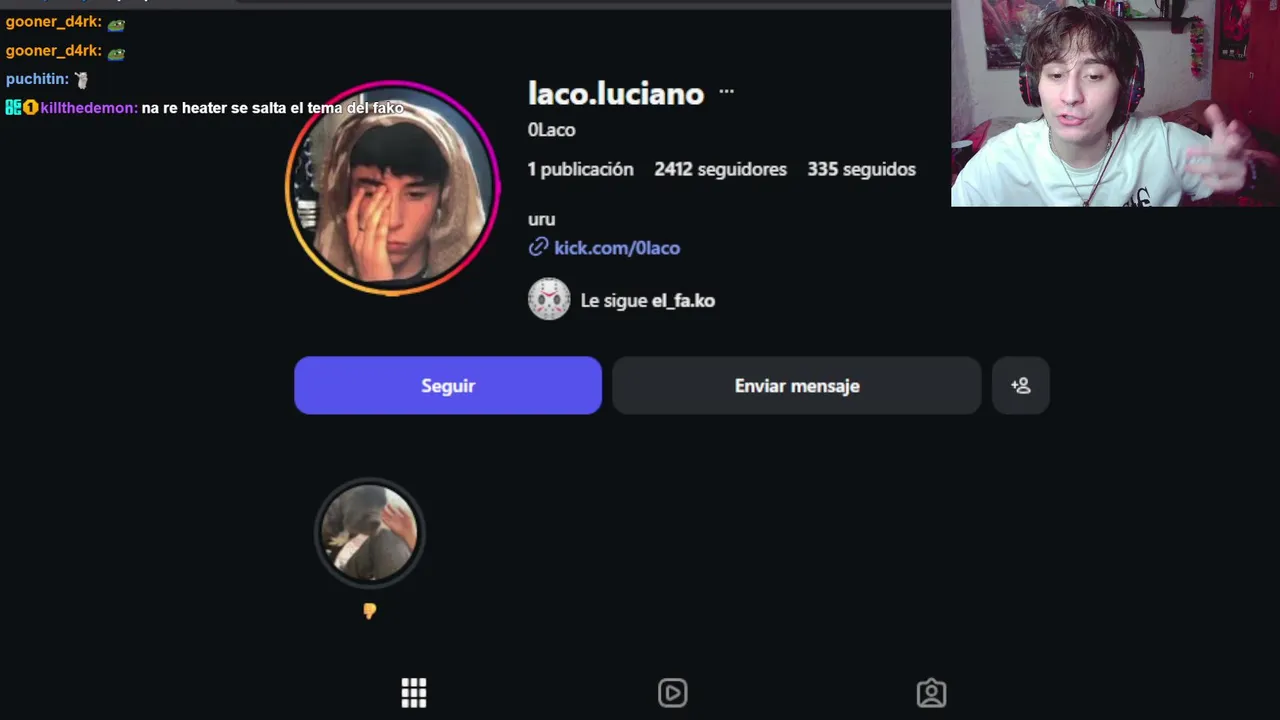Screen dimensions: 1280x720
Task: Open the kick.com/0laco link
Action: tap(616, 248)
